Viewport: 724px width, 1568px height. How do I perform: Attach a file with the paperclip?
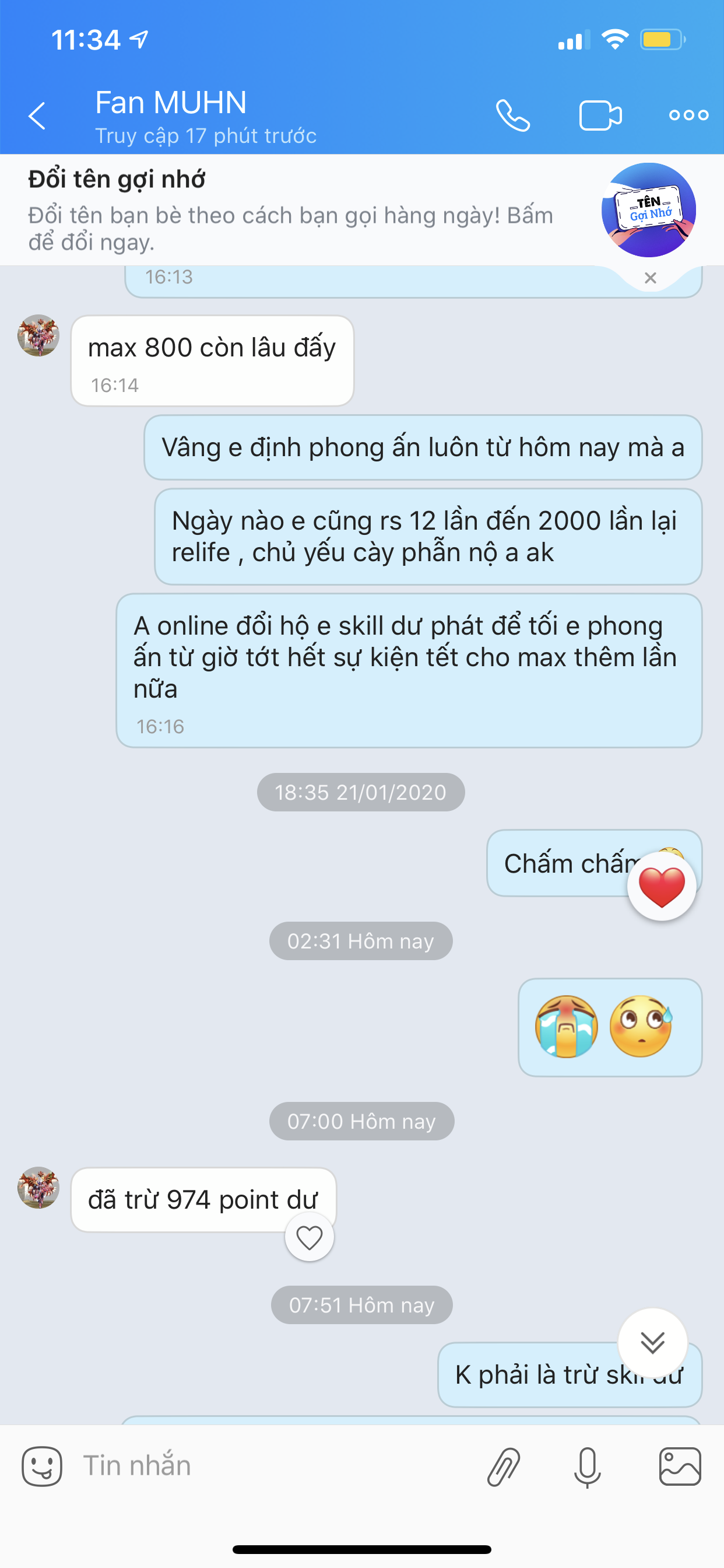[504, 1466]
